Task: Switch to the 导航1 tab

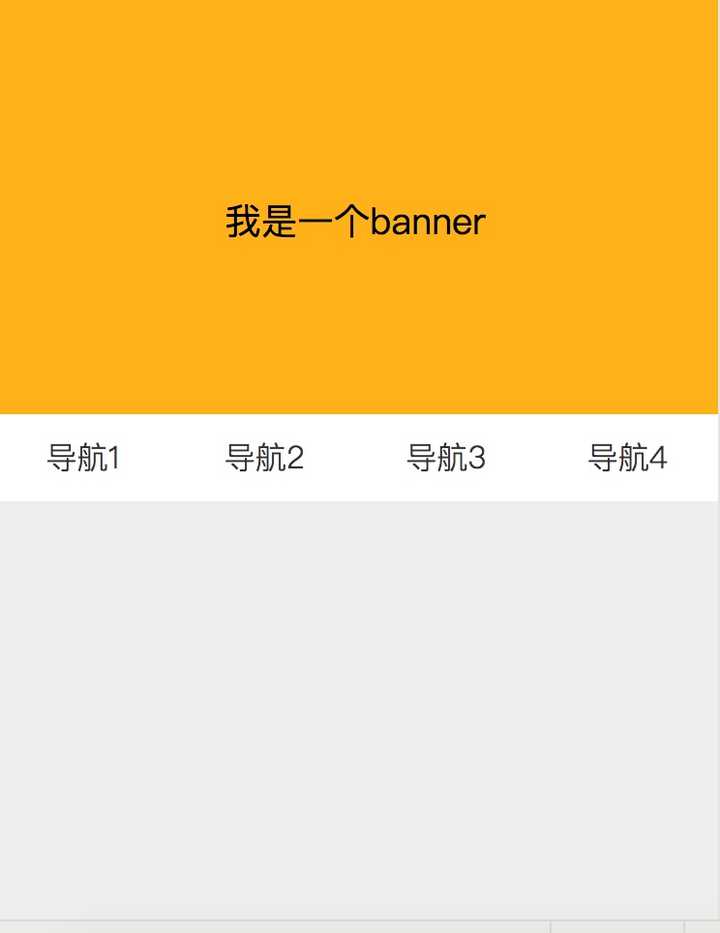Action: [84, 458]
